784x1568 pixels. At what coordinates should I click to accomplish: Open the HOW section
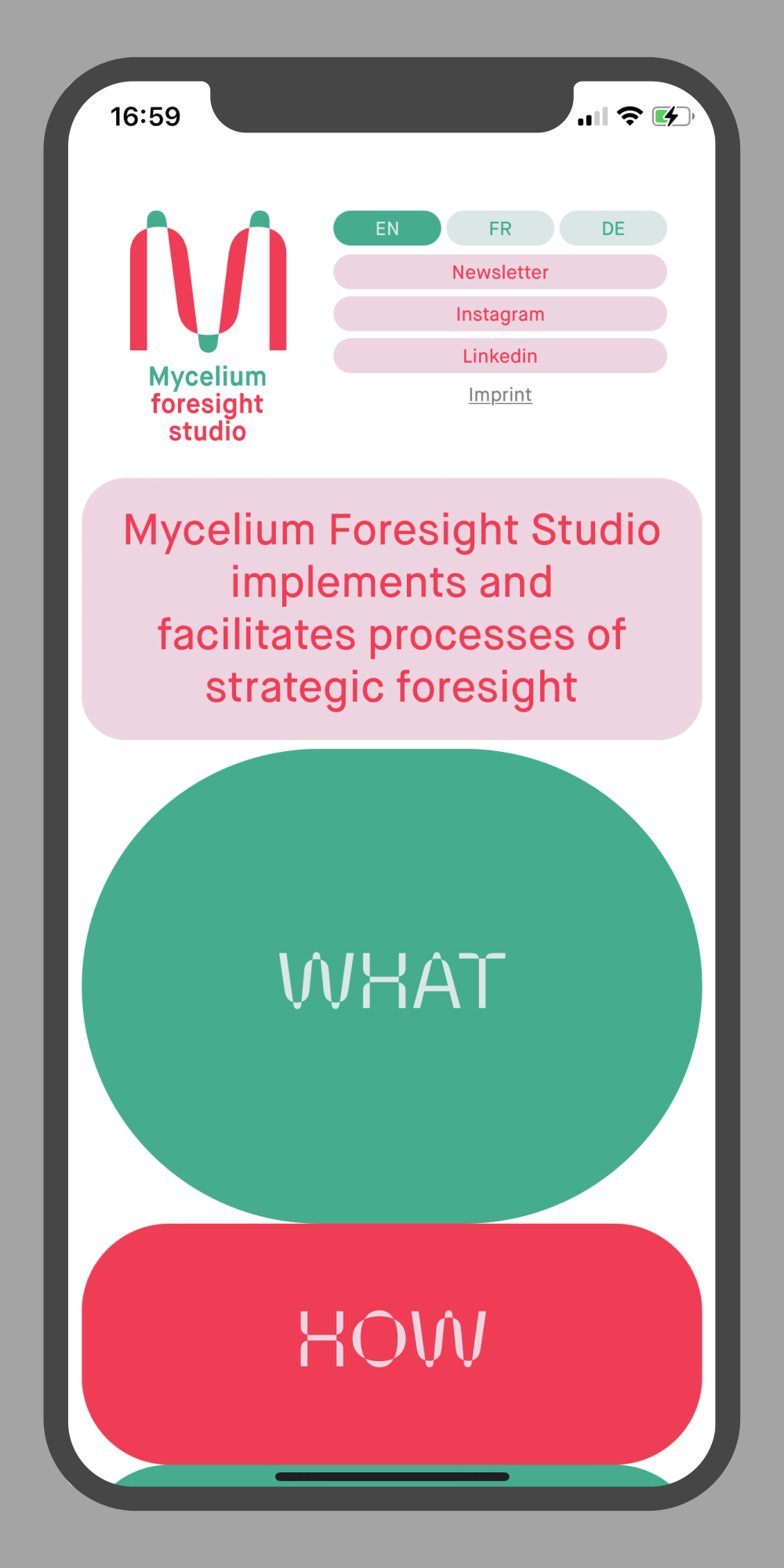coord(392,1341)
